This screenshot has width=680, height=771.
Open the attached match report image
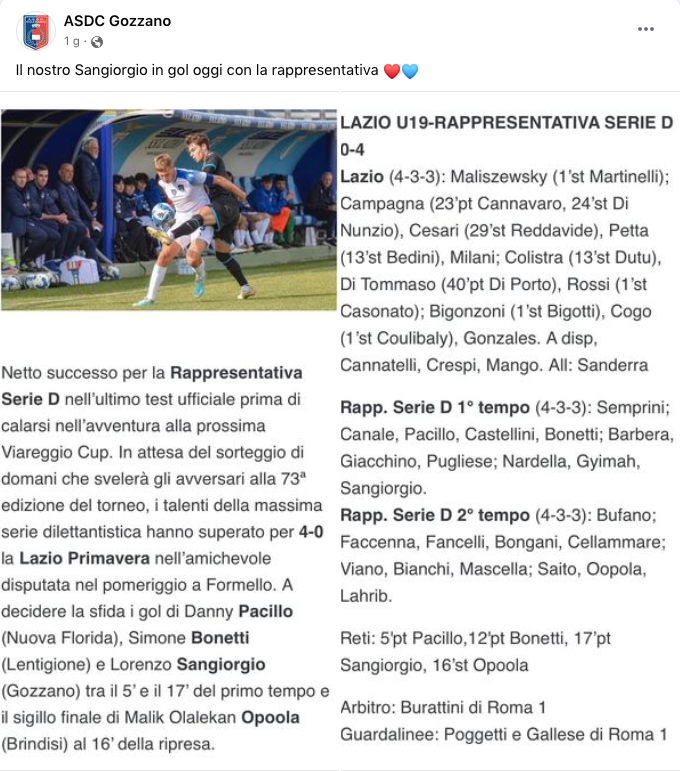tap(340, 430)
